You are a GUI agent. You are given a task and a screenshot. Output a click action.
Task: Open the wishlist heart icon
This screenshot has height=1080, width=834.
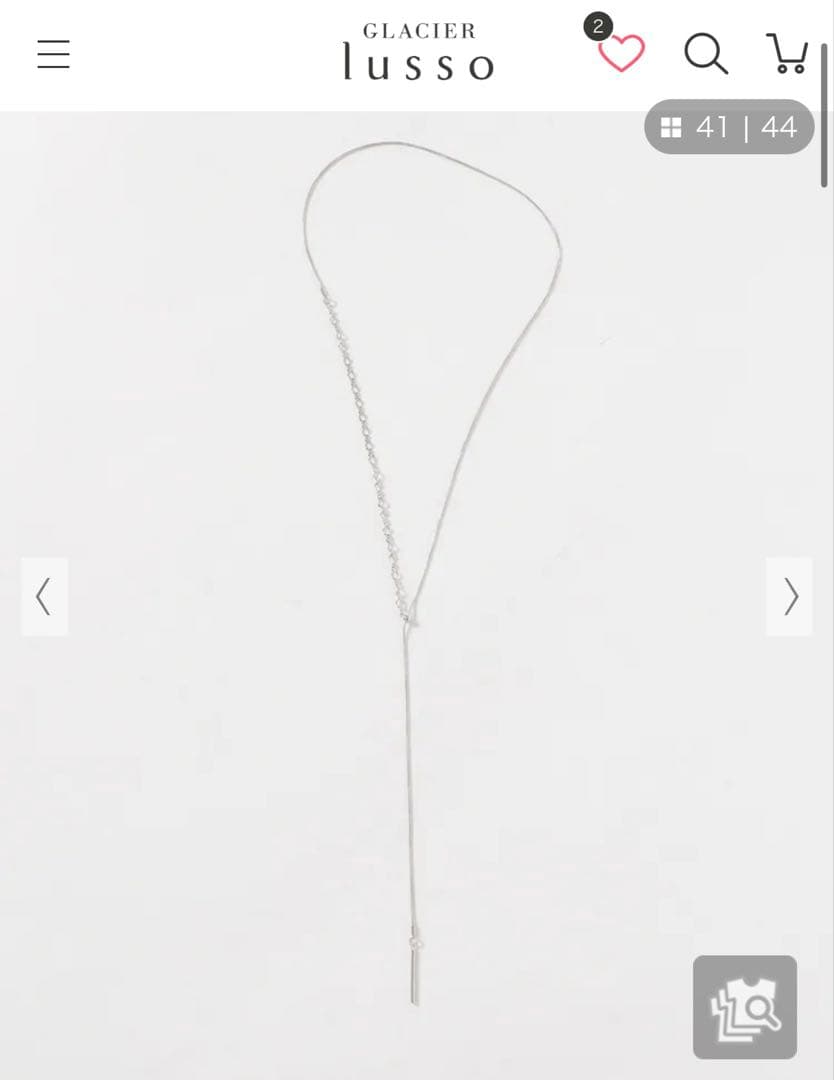[x=621, y=53]
